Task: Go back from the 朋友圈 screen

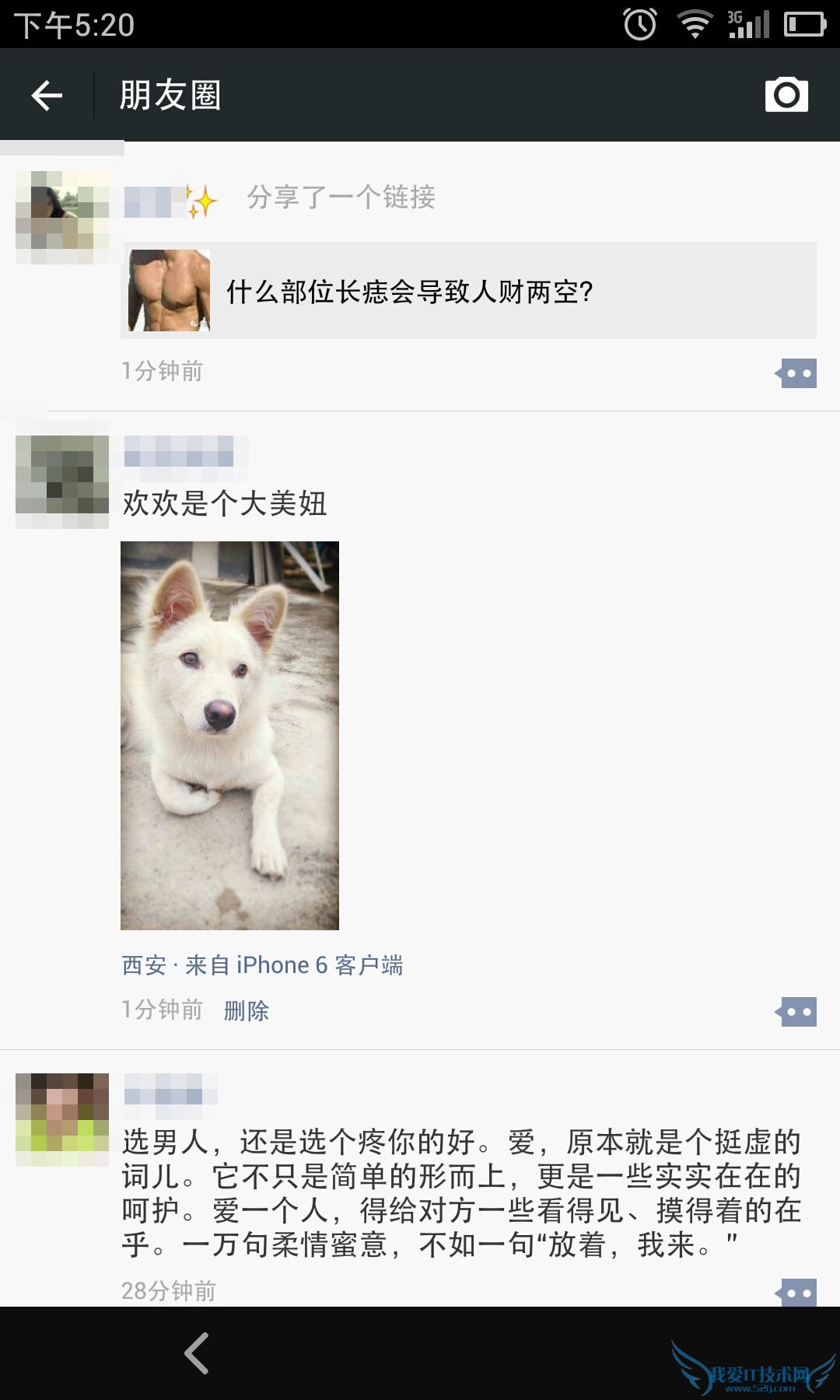Action: [x=47, y=96]
